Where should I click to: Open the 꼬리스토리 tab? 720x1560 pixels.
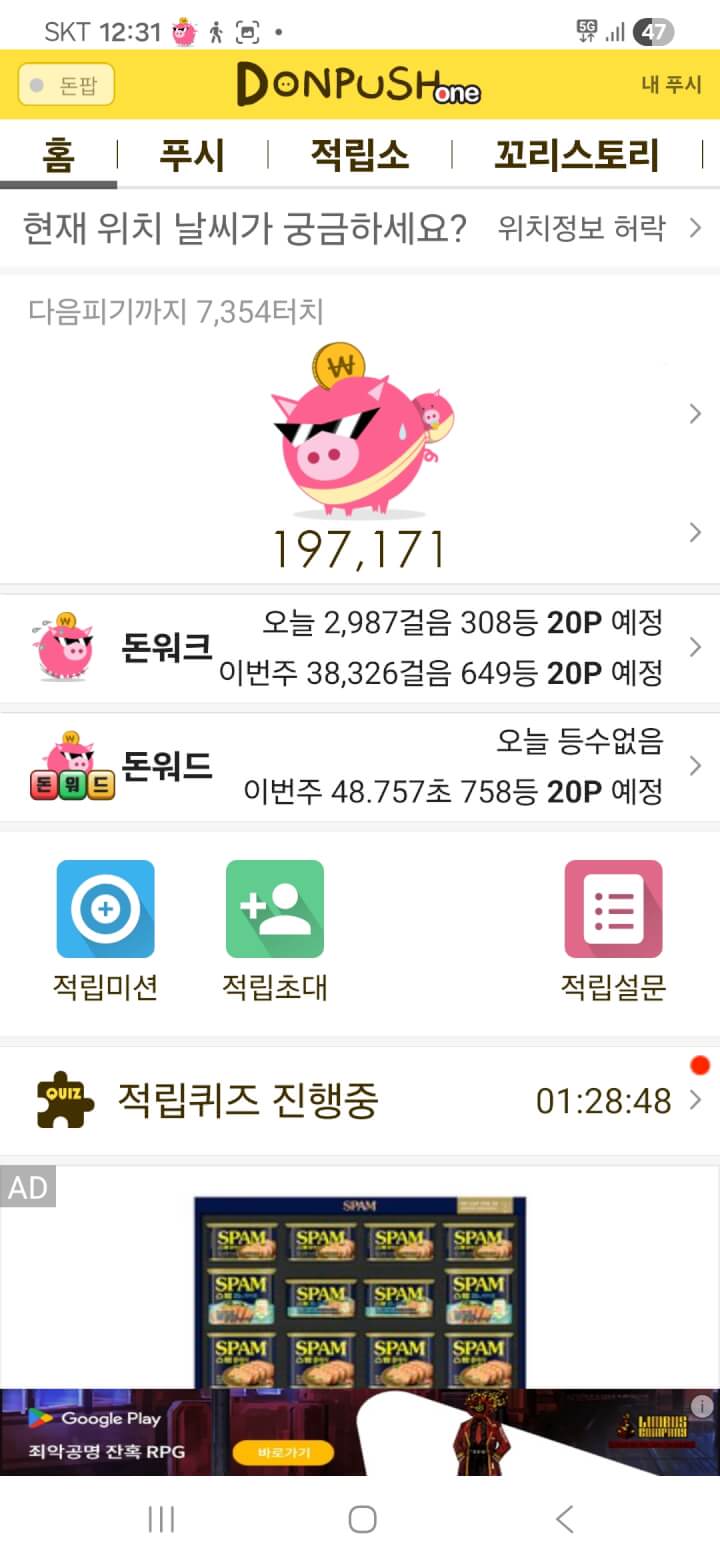[577, 155]
